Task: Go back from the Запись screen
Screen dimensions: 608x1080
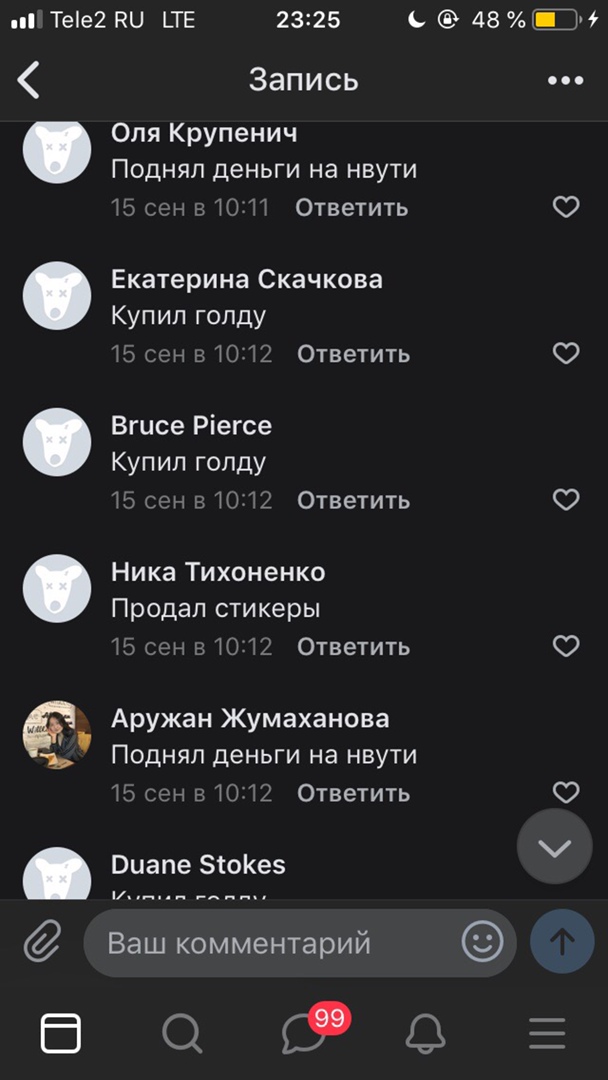Action: click(x=29, y=80)
